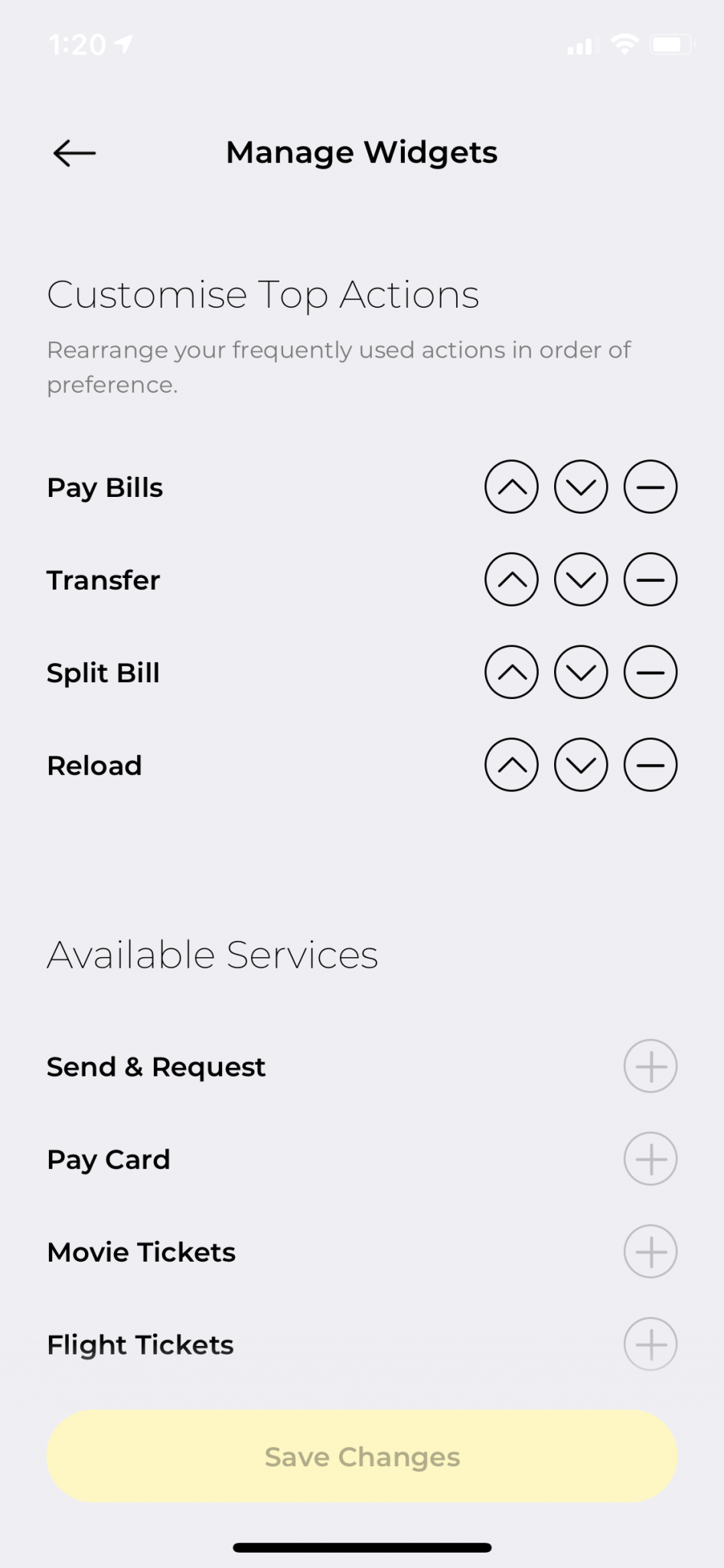724x1568 pixels.
Task: Add Flight Tickets to top actions
Action: tap(650, 1344)
